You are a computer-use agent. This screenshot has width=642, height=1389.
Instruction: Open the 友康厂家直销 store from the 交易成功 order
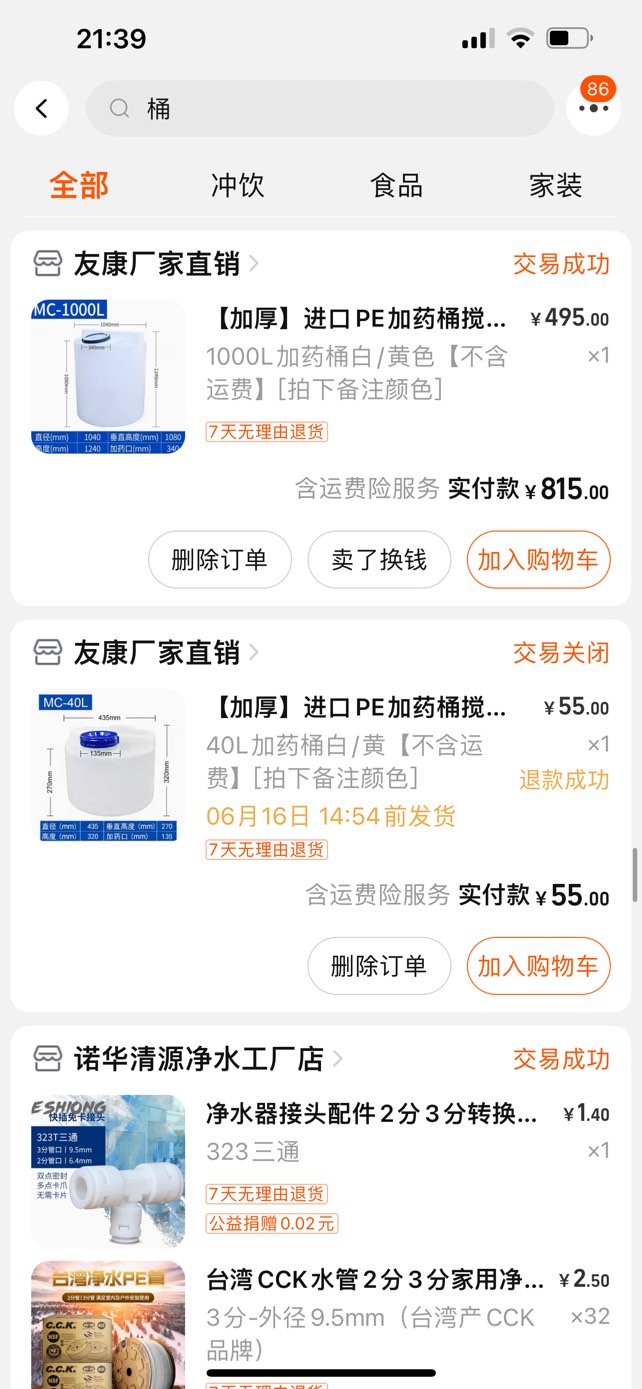coord(156,264)
